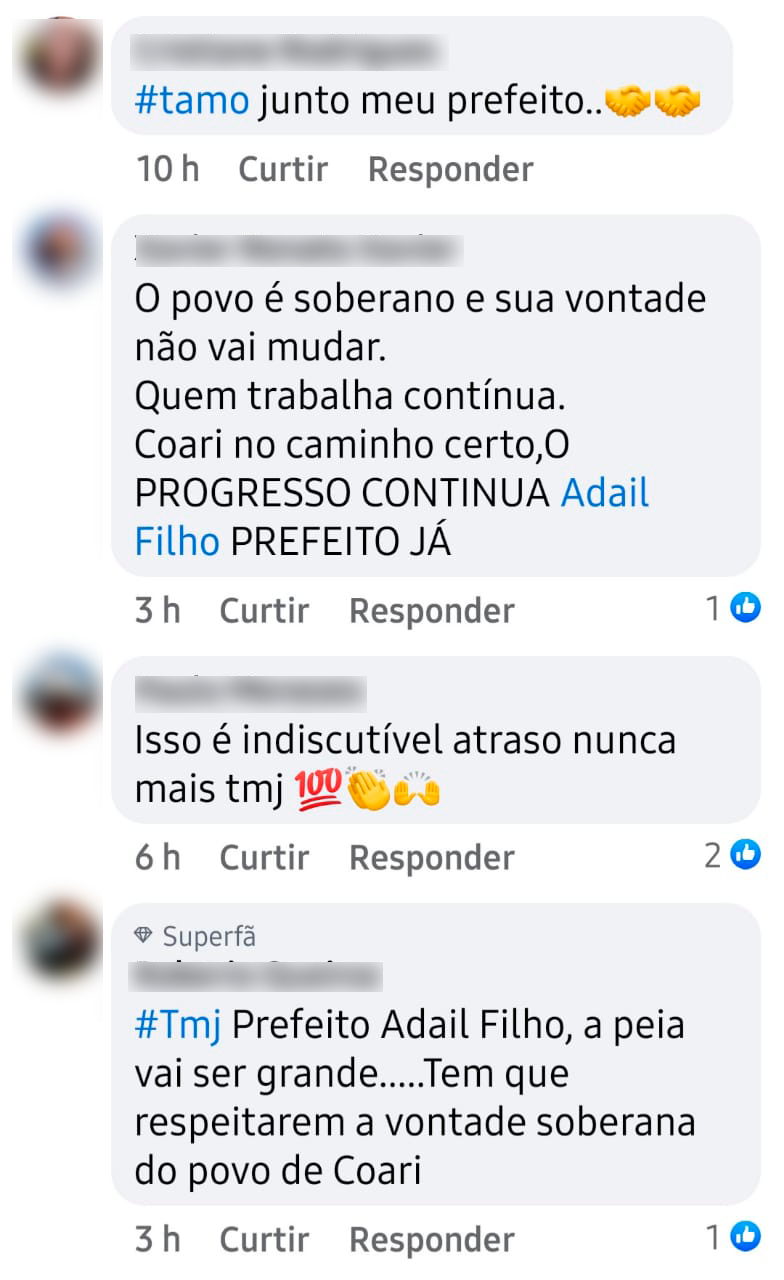Open the #Tmj hashtag link
This screenshot has width=784, height=1280.
click(x=178, y=1025)
